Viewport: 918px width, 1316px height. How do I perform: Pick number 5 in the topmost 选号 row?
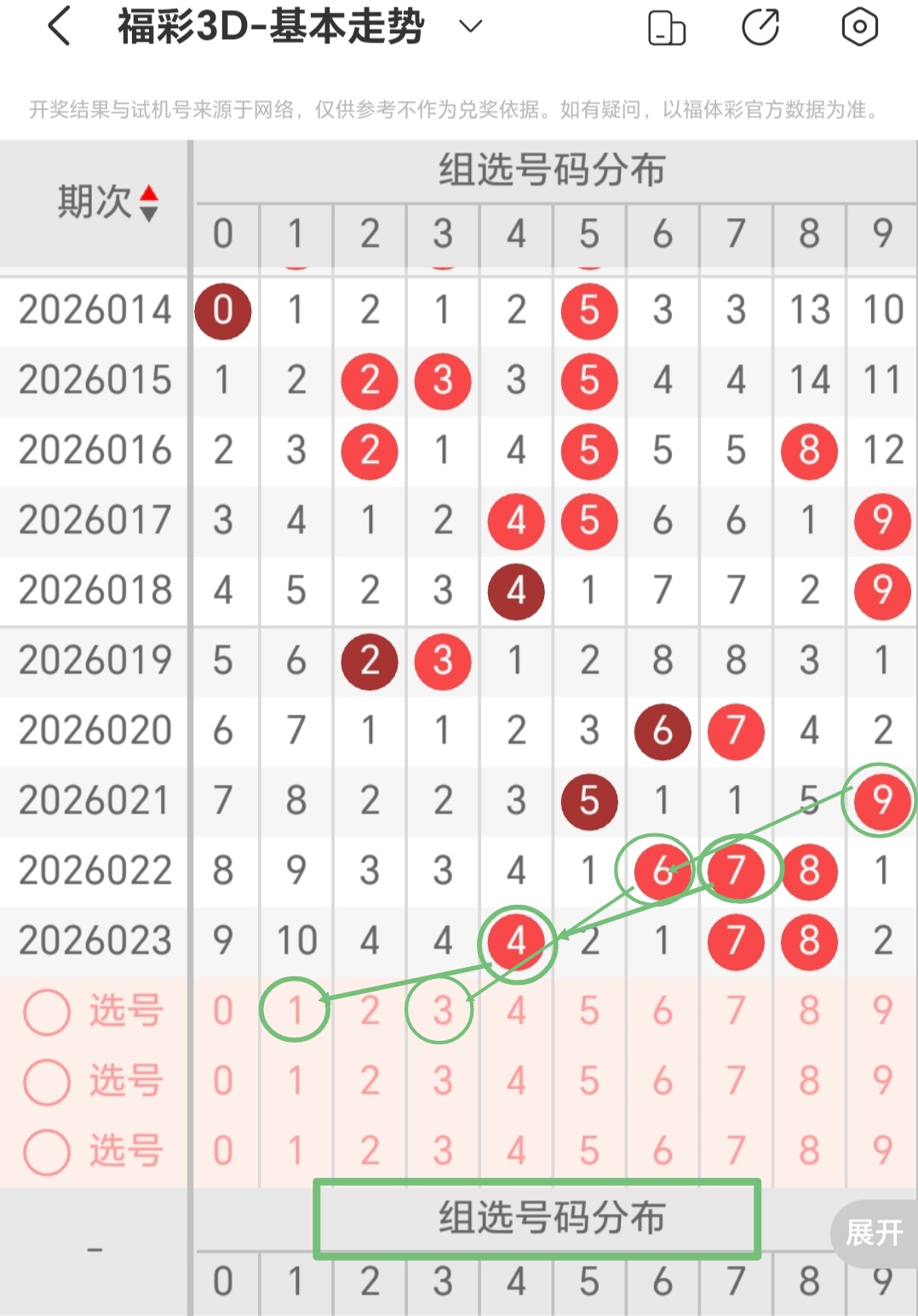click(x=589, y=1011)
